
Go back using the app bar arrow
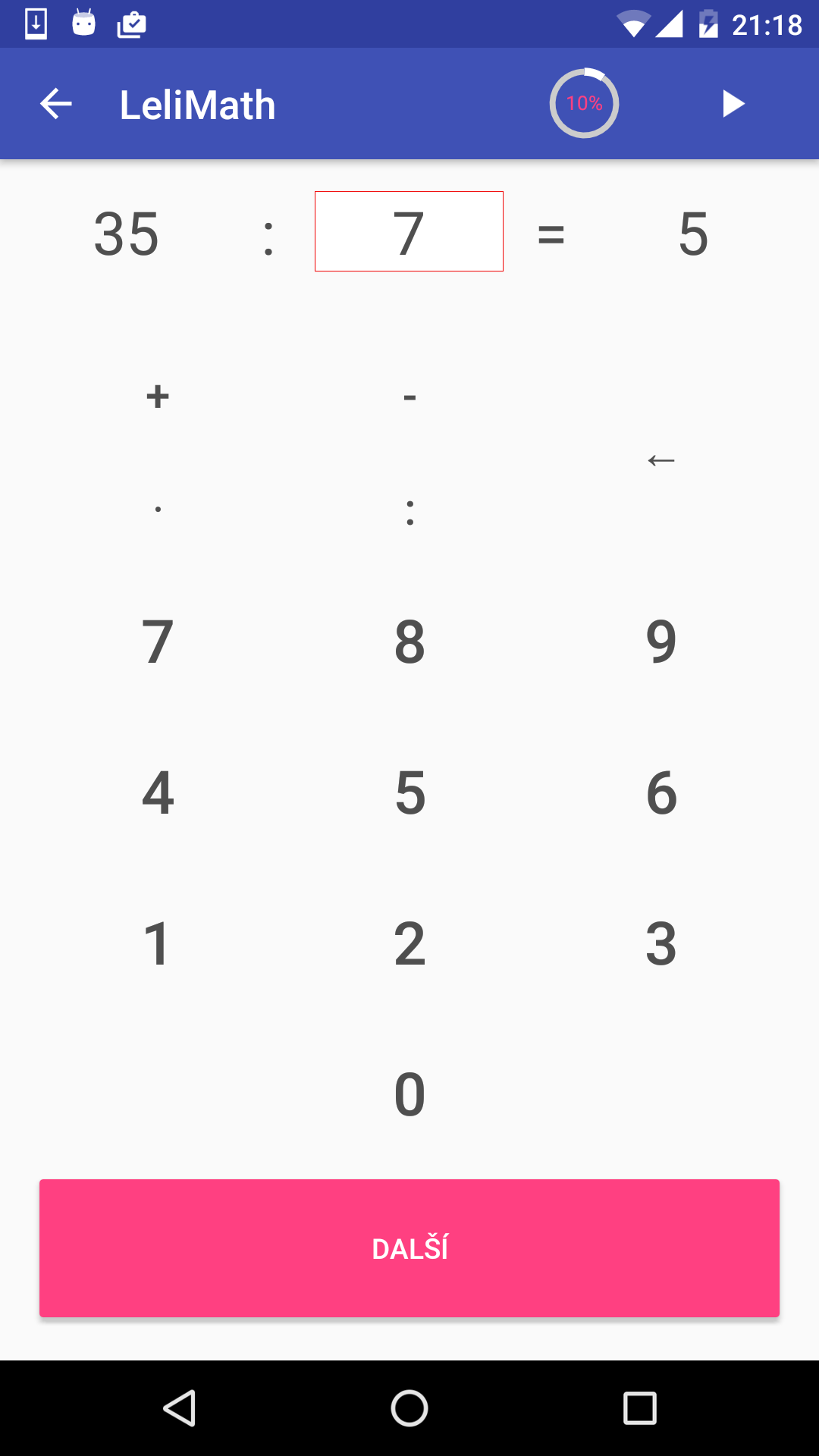pos(56,104)
